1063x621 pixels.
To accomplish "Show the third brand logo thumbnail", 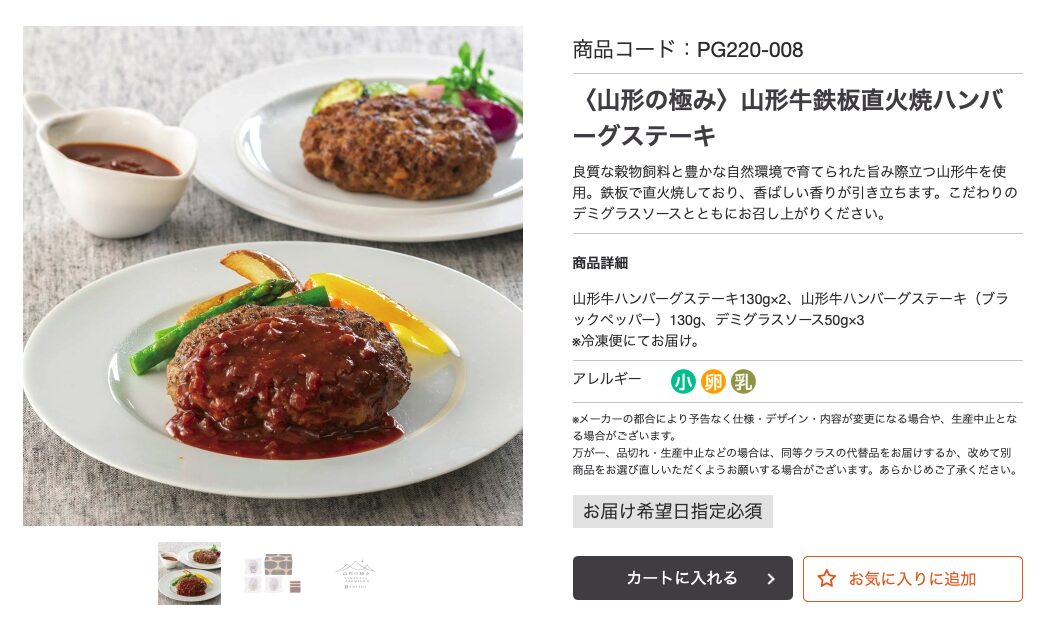I will point(355,573).
